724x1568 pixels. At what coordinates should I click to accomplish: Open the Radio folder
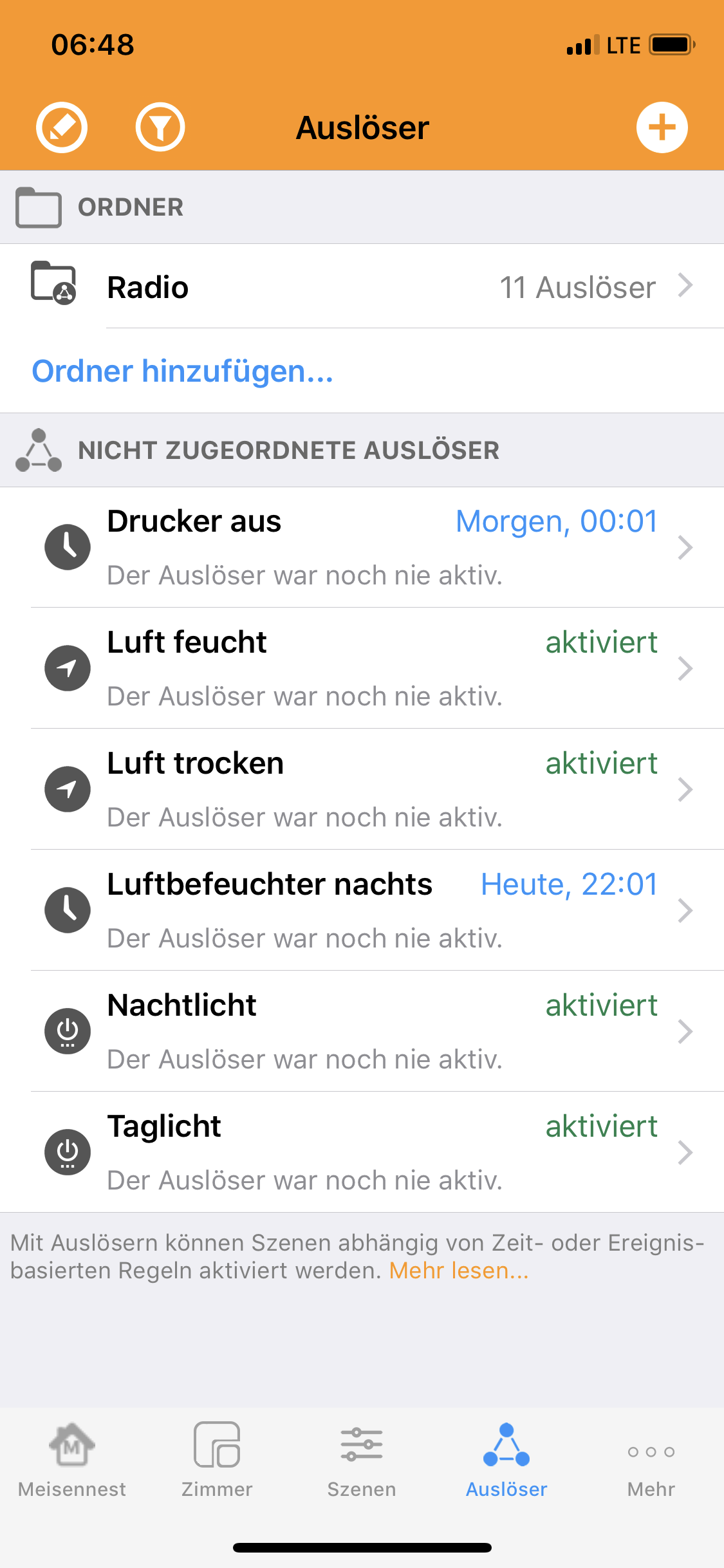pyautogui.click(x=362, y=286)
